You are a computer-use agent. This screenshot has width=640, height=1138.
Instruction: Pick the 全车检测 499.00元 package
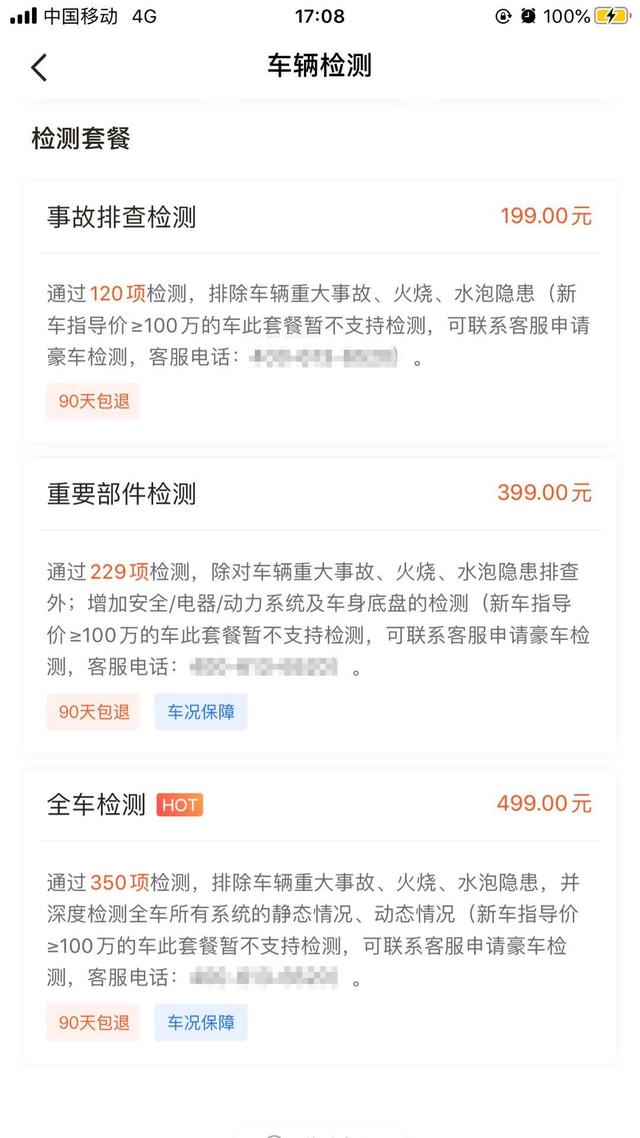320,804
